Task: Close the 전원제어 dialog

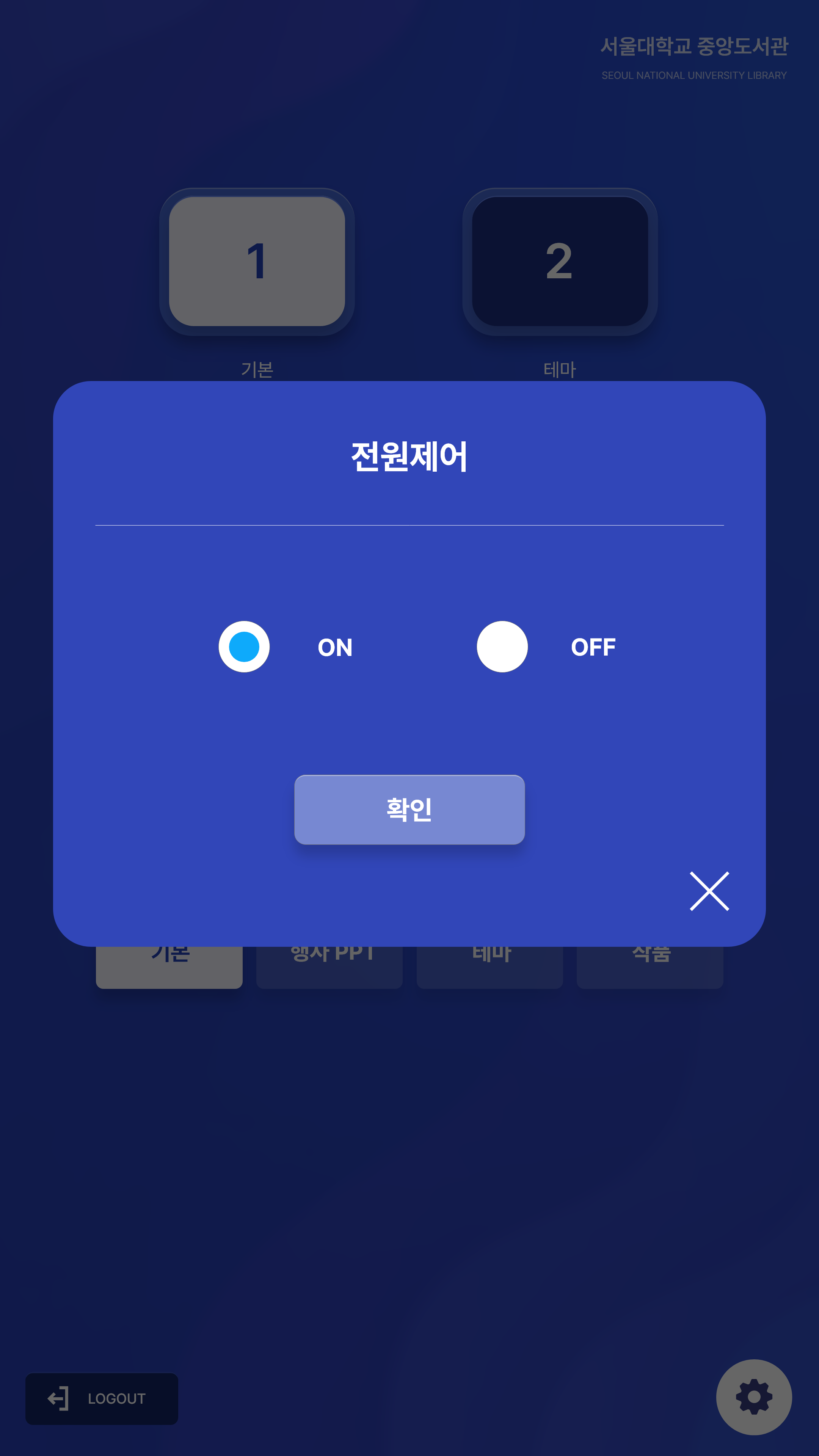Action: [x=709, y=891]
